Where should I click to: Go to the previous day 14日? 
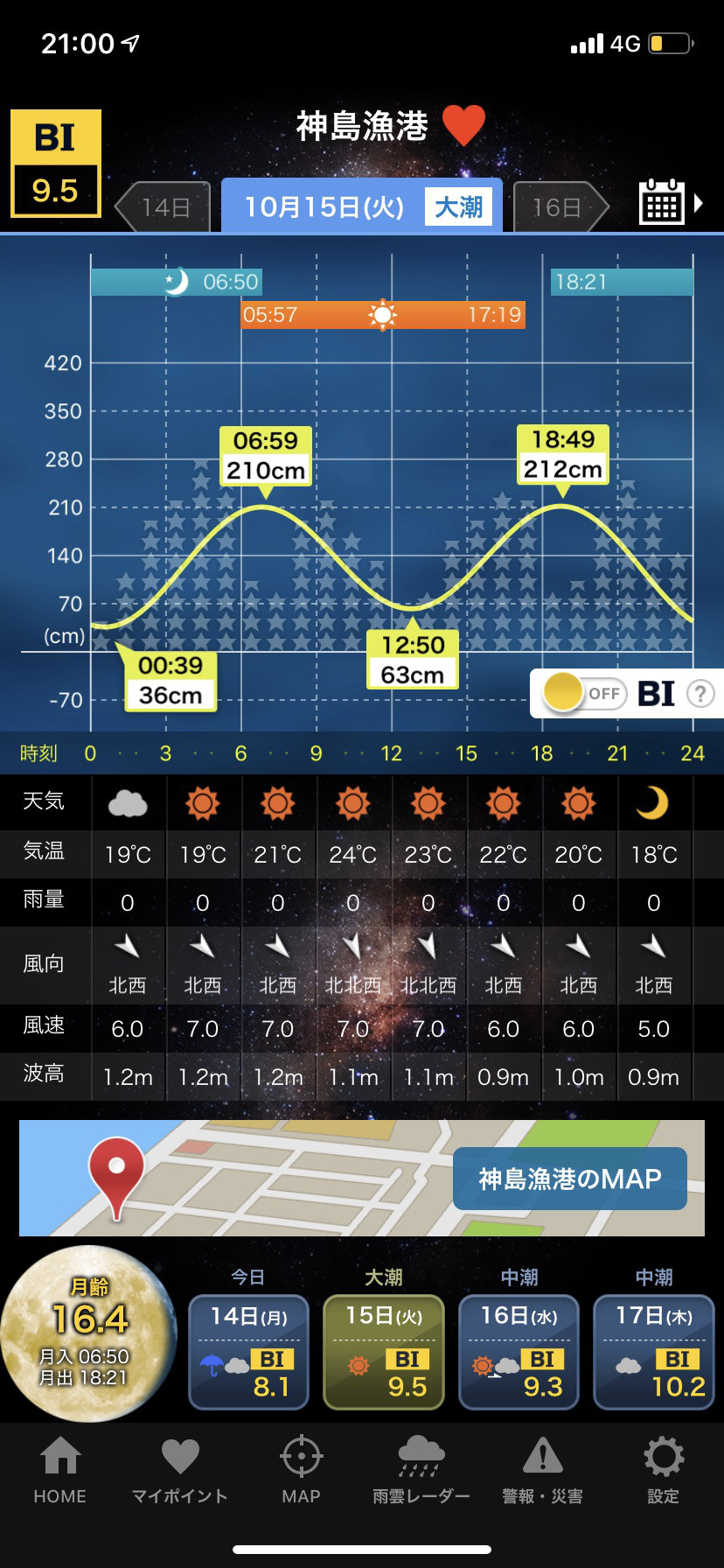[x=165, y=207]
